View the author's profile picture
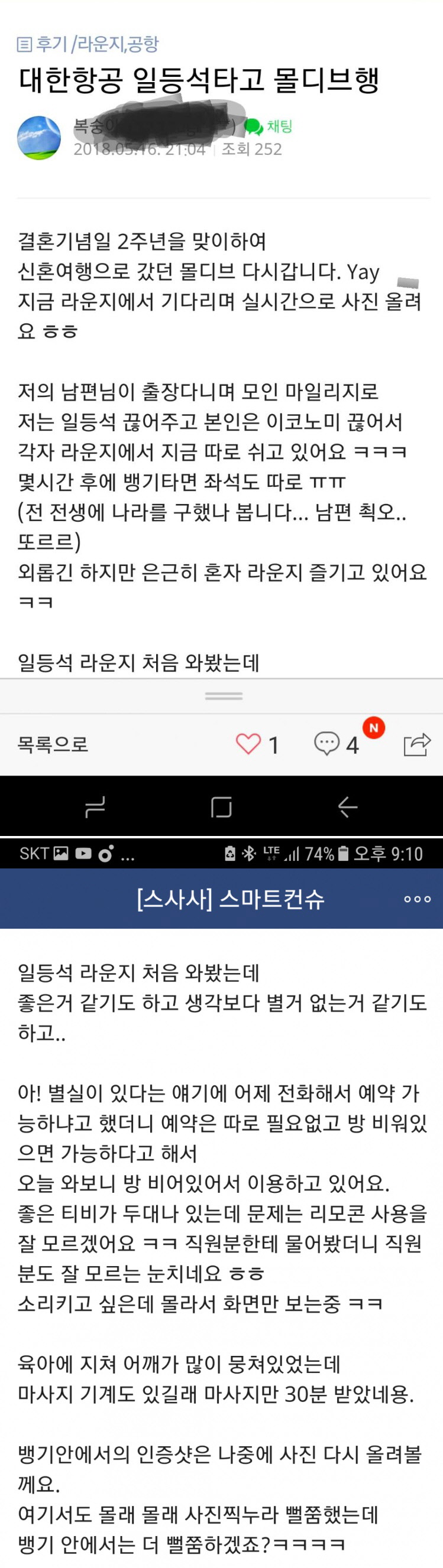This screenshot has width=443, height=1568. click(x=39, y=138)
